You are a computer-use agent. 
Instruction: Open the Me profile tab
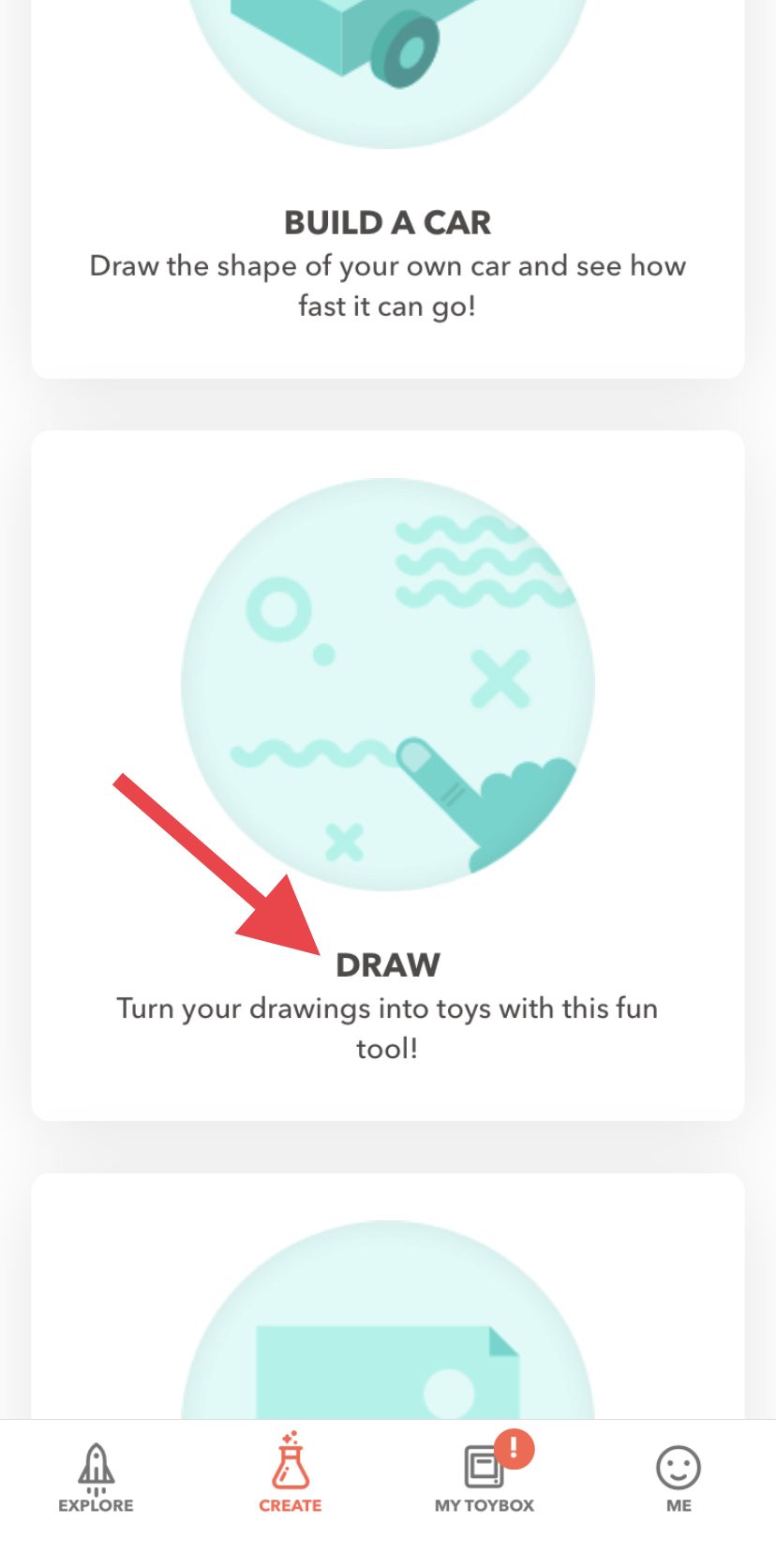coord(679,1476)
